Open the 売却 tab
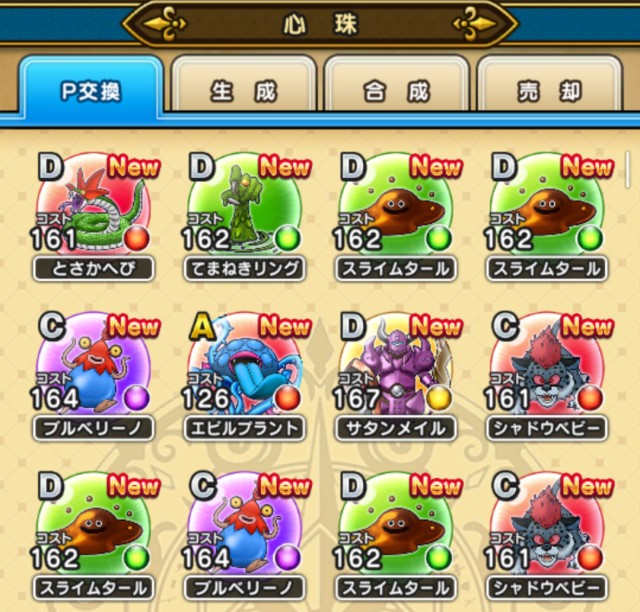Image resolution: width=640 pixels, height=612 pixels. tap(549, 90)
